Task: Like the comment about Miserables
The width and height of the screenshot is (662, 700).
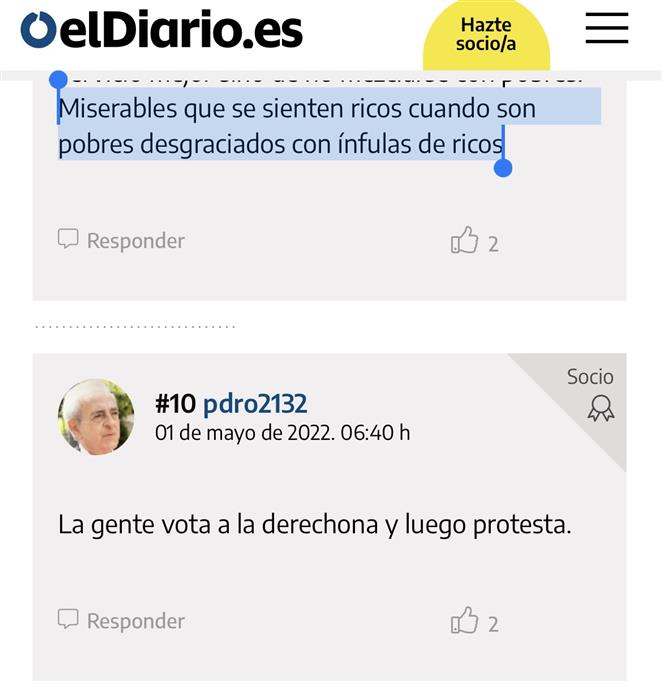Action: tap(465, 240)
